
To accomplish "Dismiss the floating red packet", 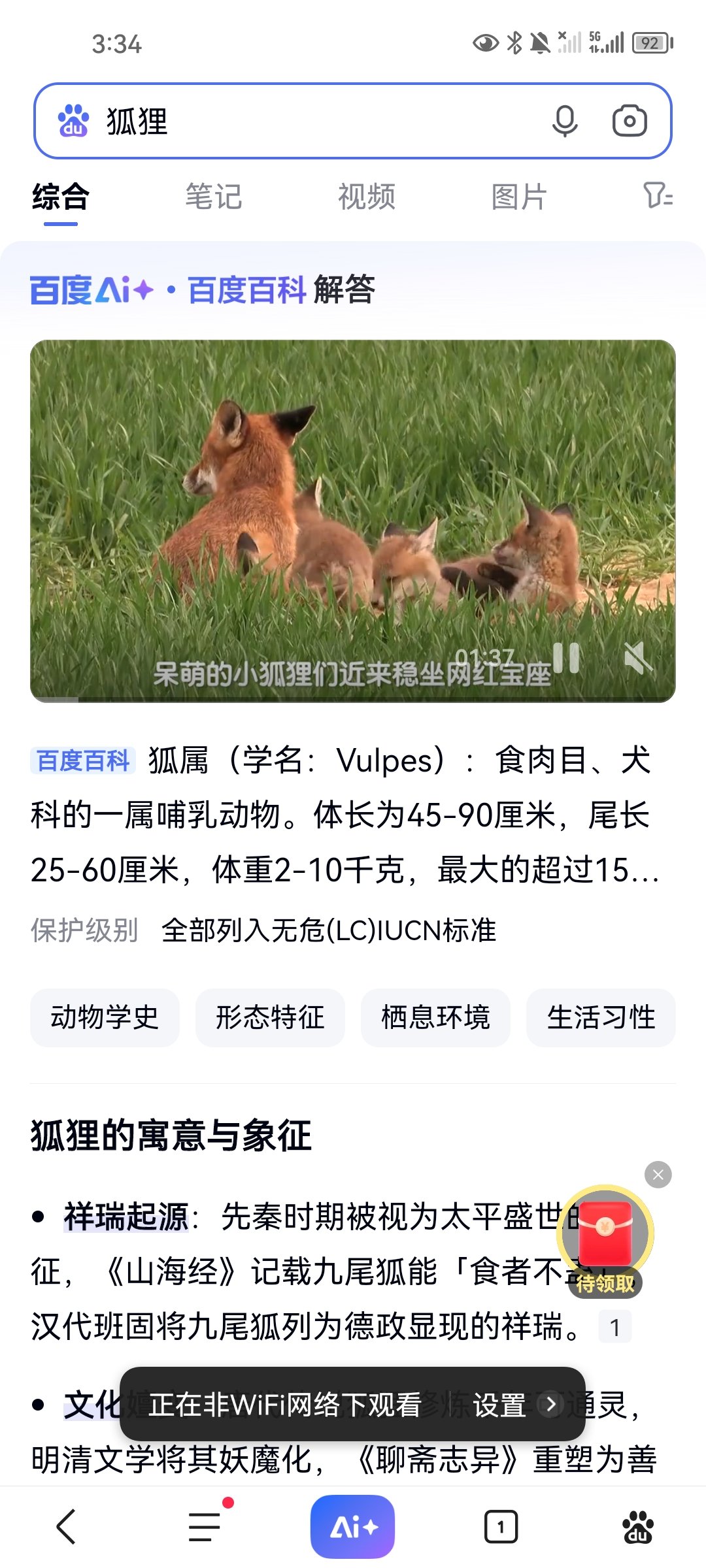I will tap(658, 1175).
